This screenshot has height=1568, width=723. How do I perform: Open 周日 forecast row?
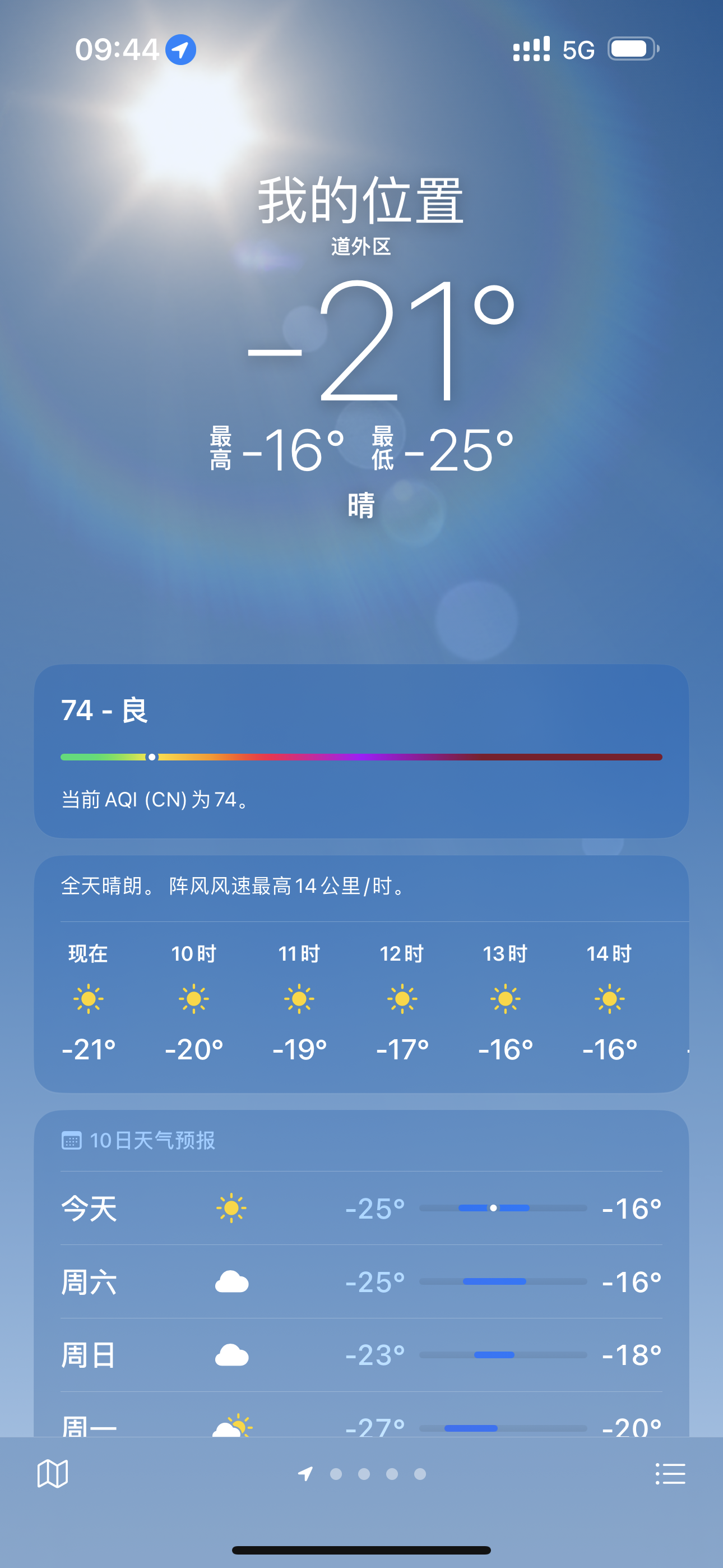[361, 1355]
